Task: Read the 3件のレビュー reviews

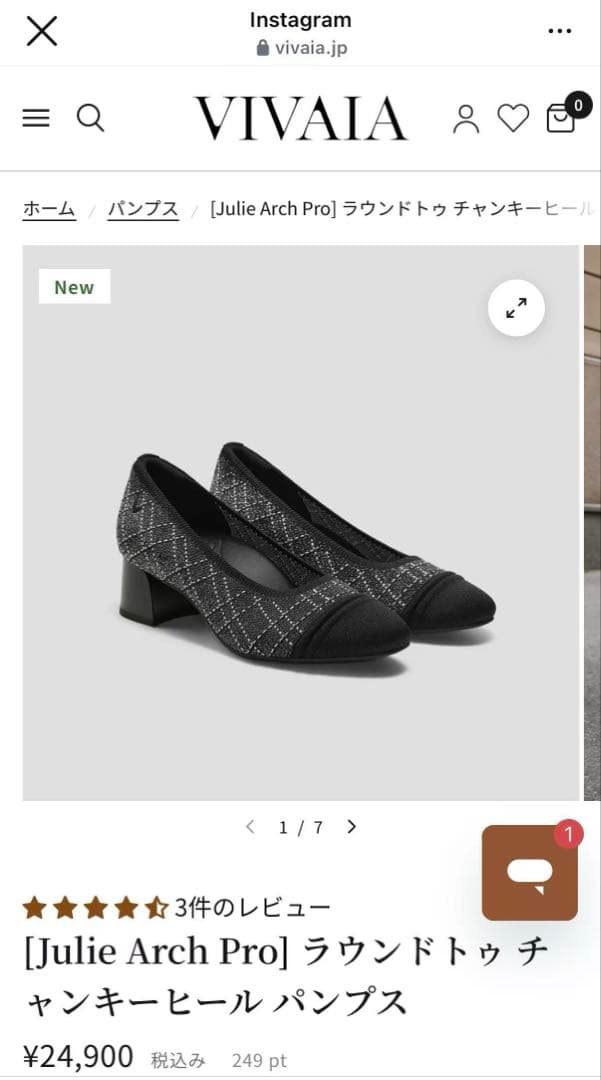Action: [252, 908]
